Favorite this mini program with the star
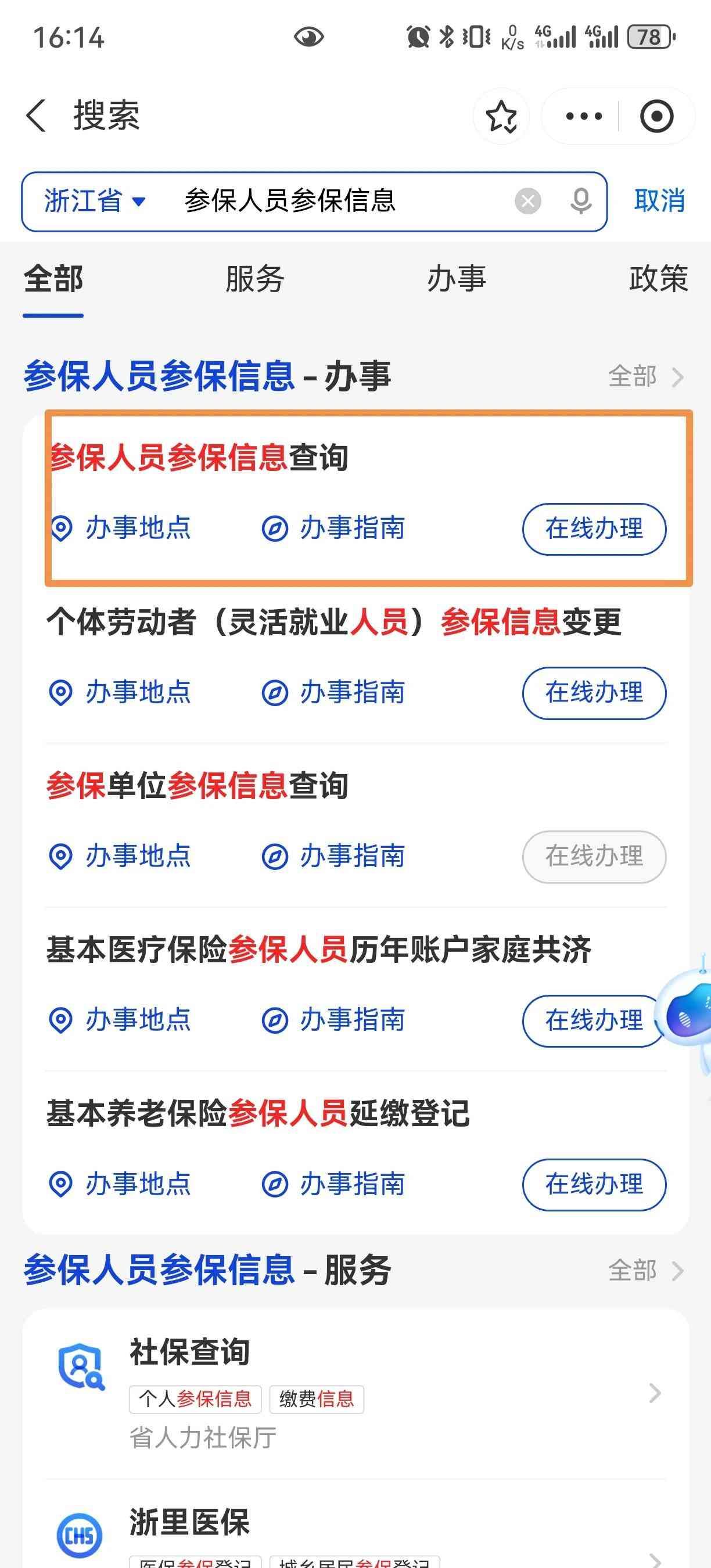This screenshot has width=711, height=1568. (501, 116)
